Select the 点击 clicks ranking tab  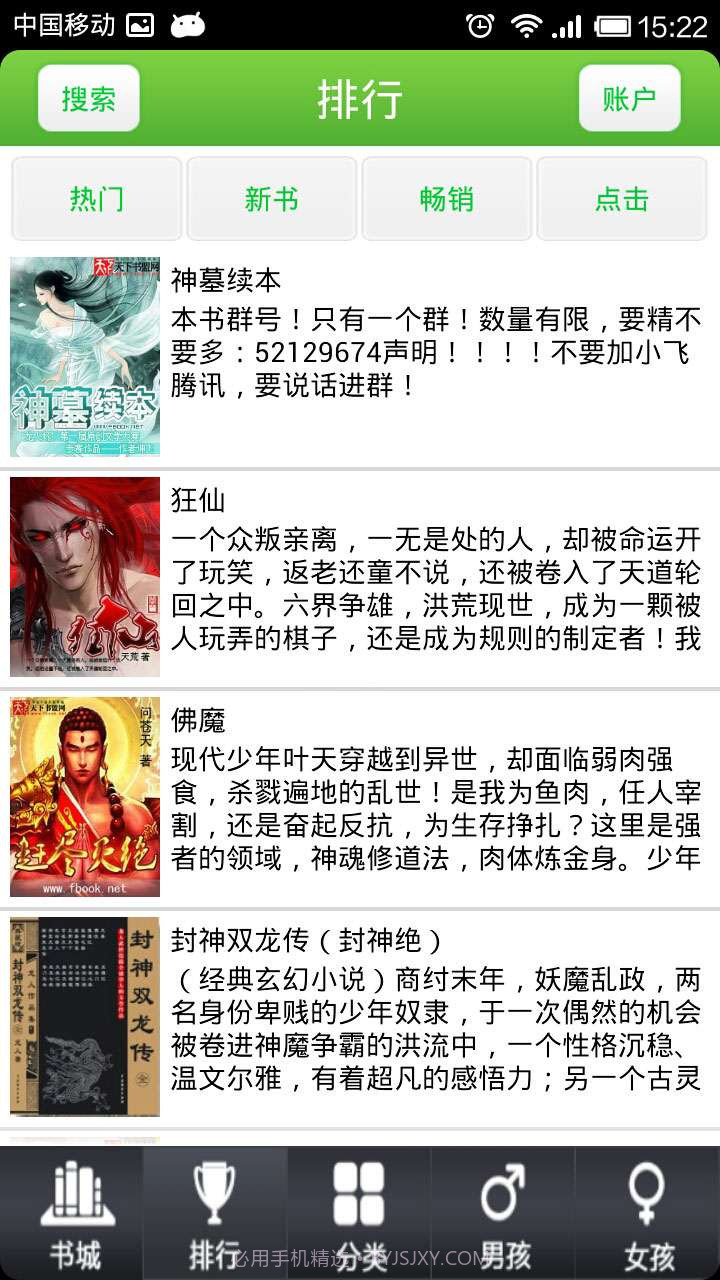point(621,198)
